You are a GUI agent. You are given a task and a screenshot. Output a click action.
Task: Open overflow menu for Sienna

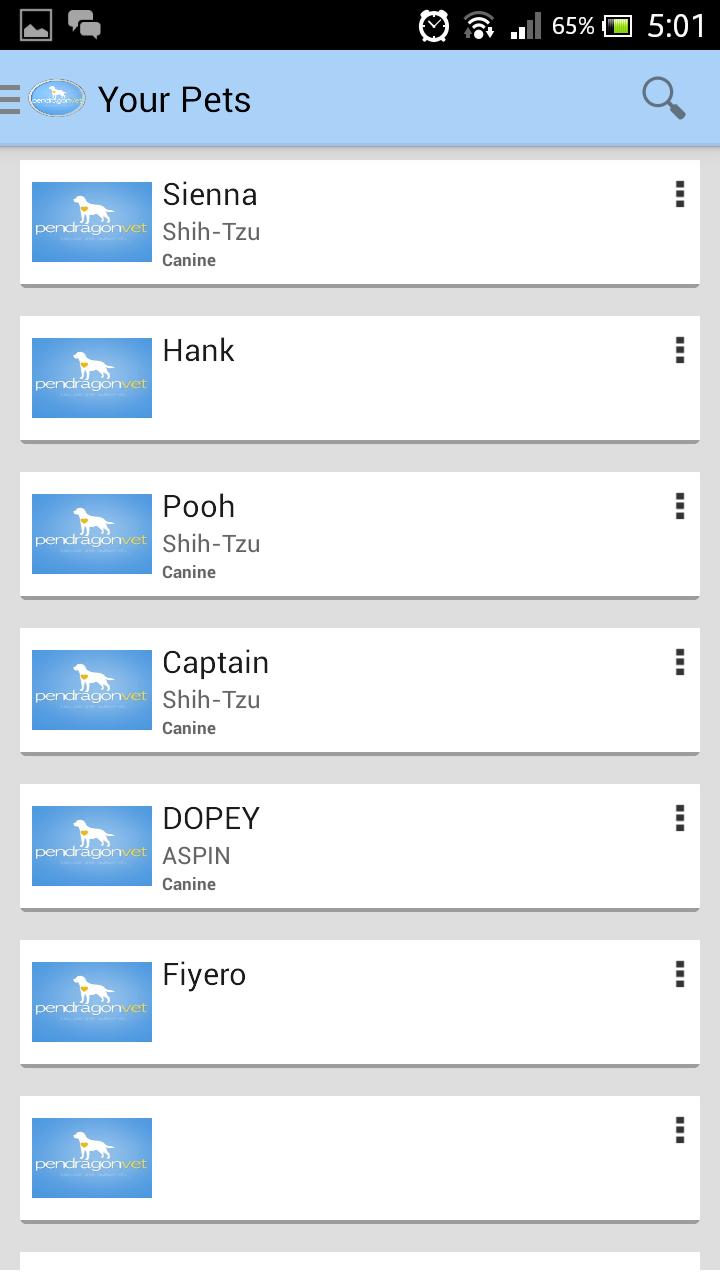pos(680,194)
